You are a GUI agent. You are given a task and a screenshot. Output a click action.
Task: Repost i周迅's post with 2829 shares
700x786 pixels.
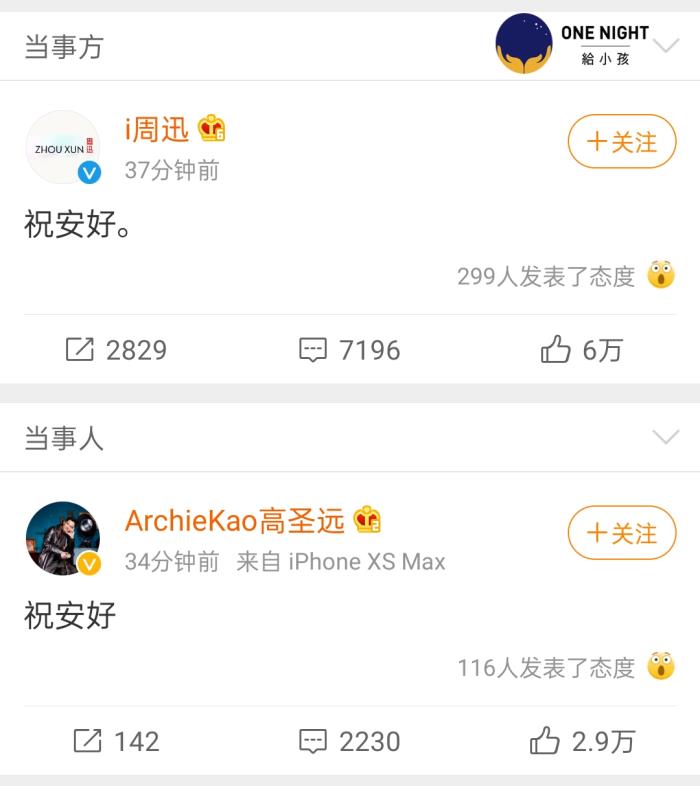click(x=116, y=349)
